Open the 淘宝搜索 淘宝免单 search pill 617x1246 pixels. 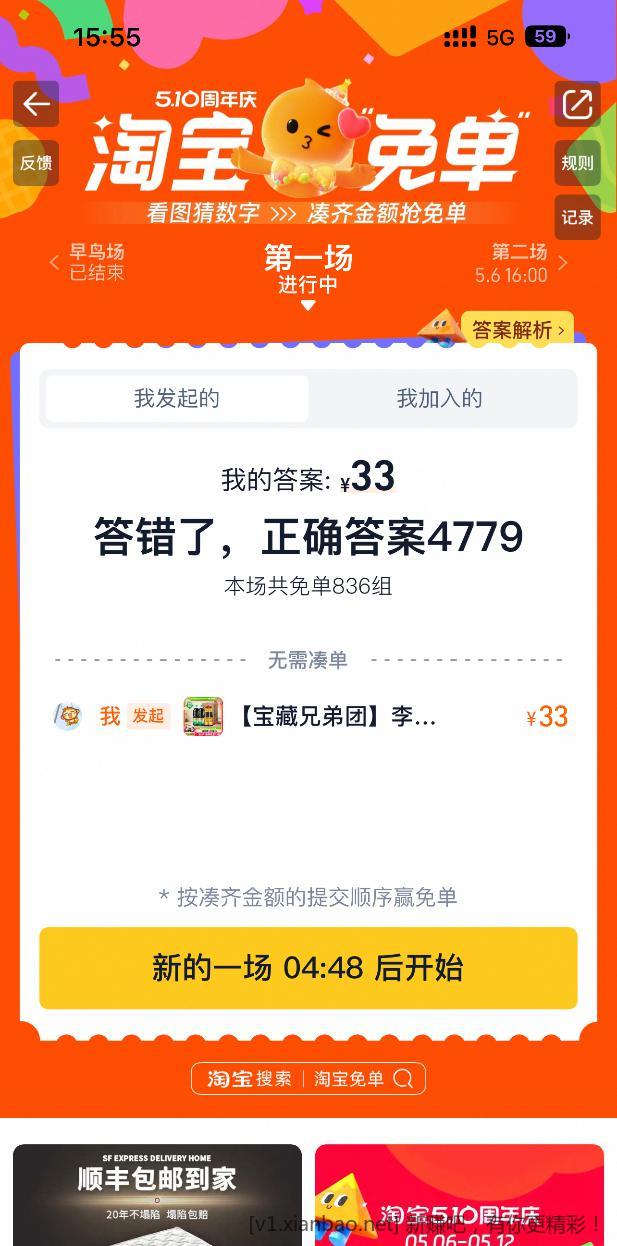pyautogui.click(x=308, y=1078)
